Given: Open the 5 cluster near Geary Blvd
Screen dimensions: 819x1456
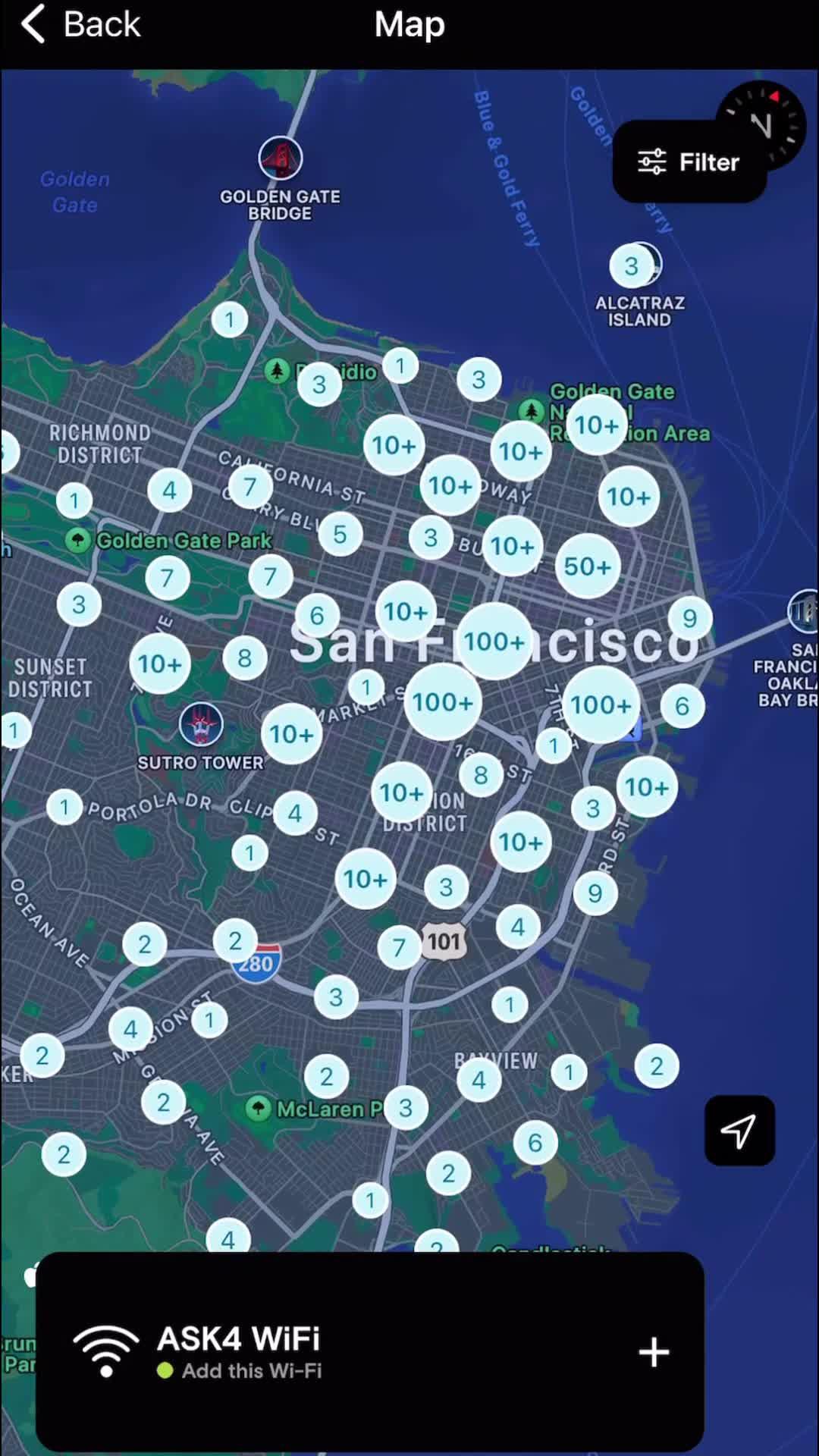Looking at the screenshot, I should click(340, 534).
